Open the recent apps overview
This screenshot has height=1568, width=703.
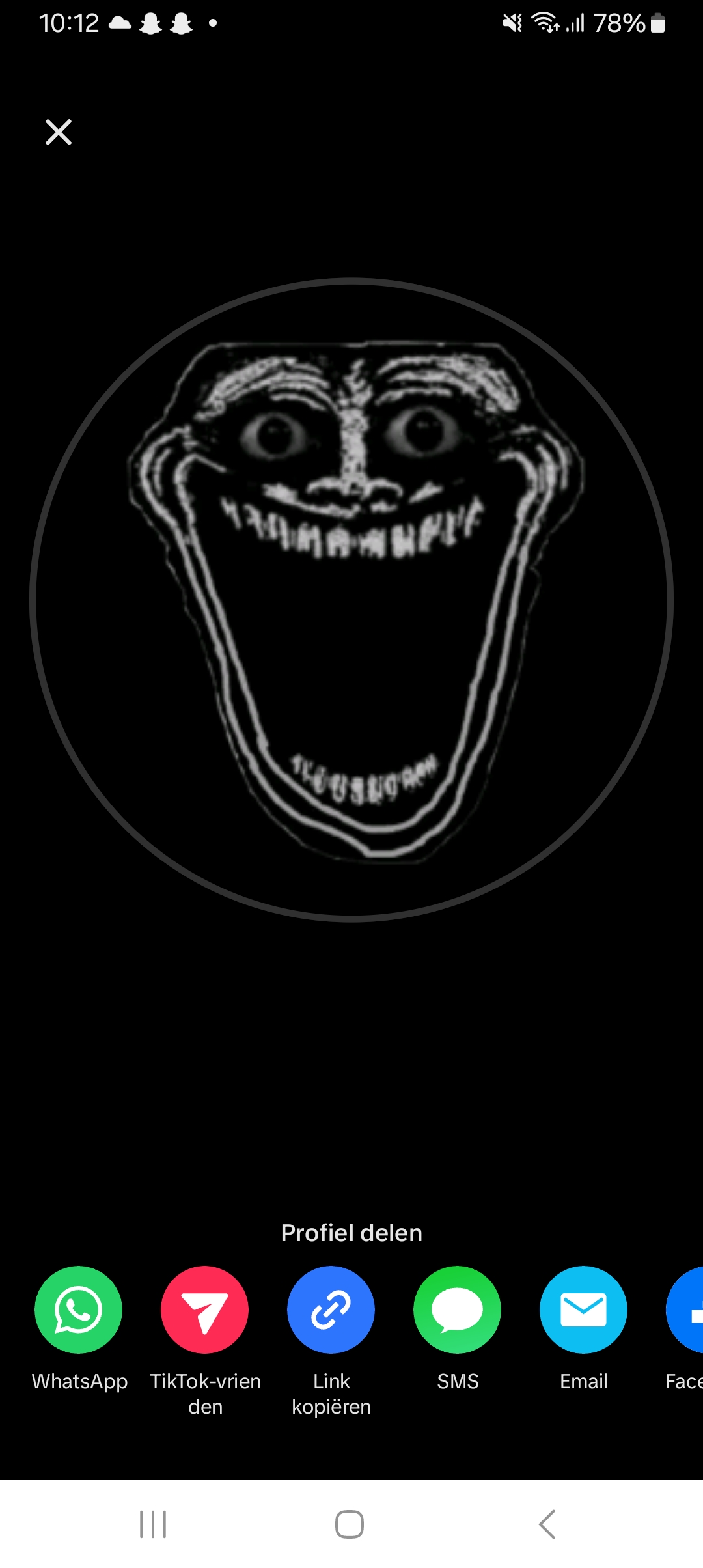point(154,1524)
